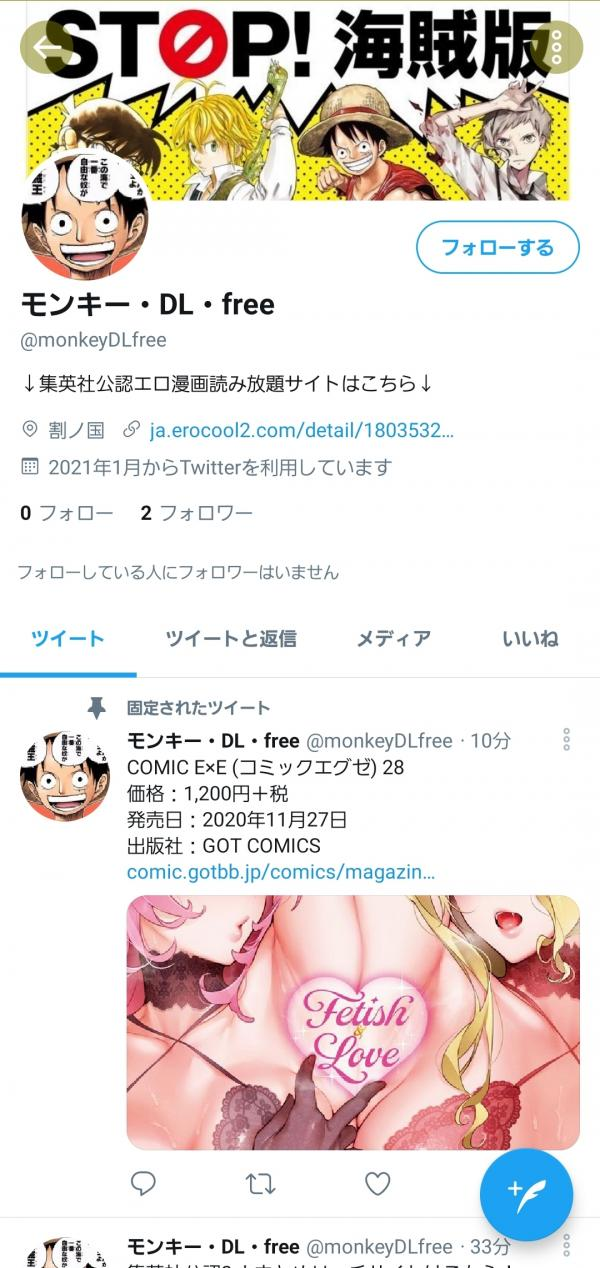Open the メディア tab
600x1268 pixels.
394,639
